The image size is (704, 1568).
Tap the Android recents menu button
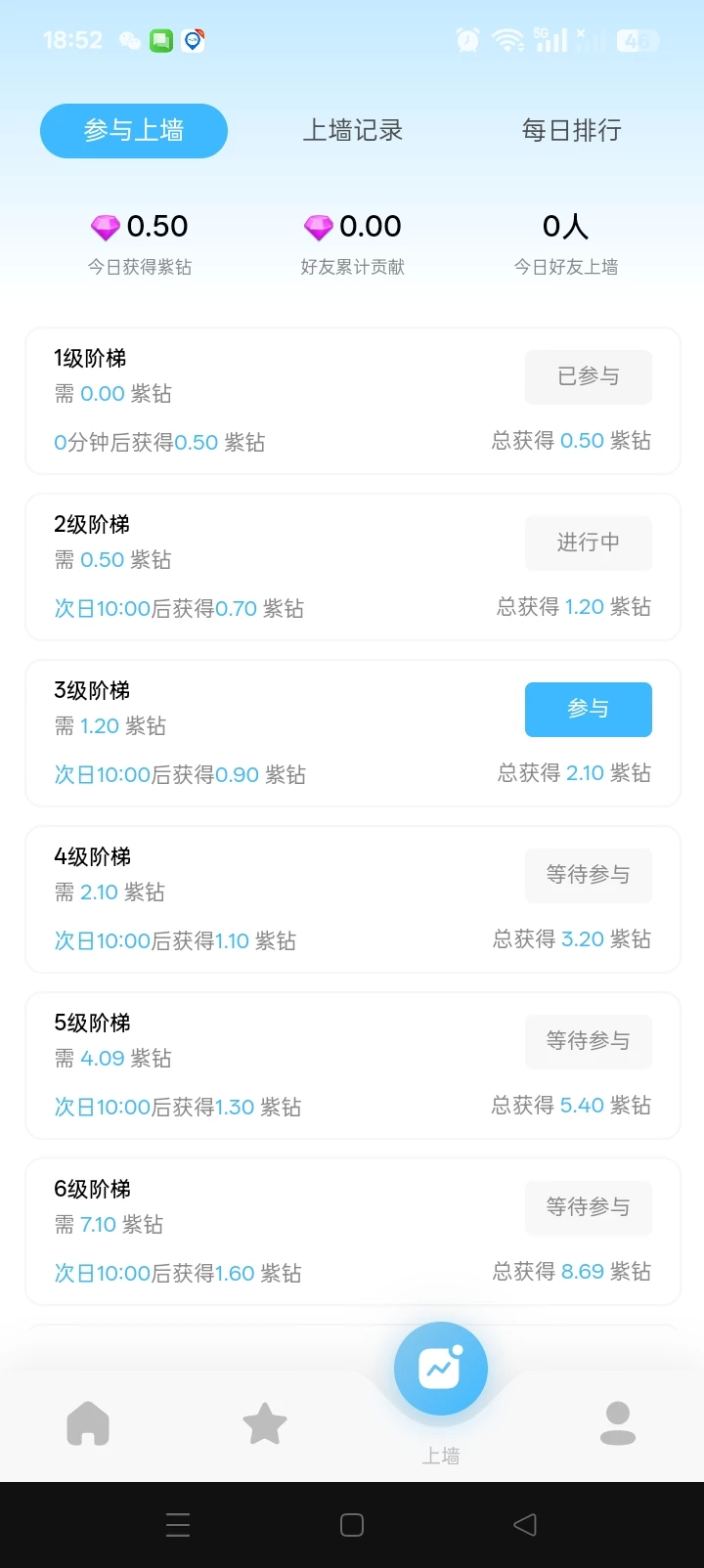coord(178,1524)
